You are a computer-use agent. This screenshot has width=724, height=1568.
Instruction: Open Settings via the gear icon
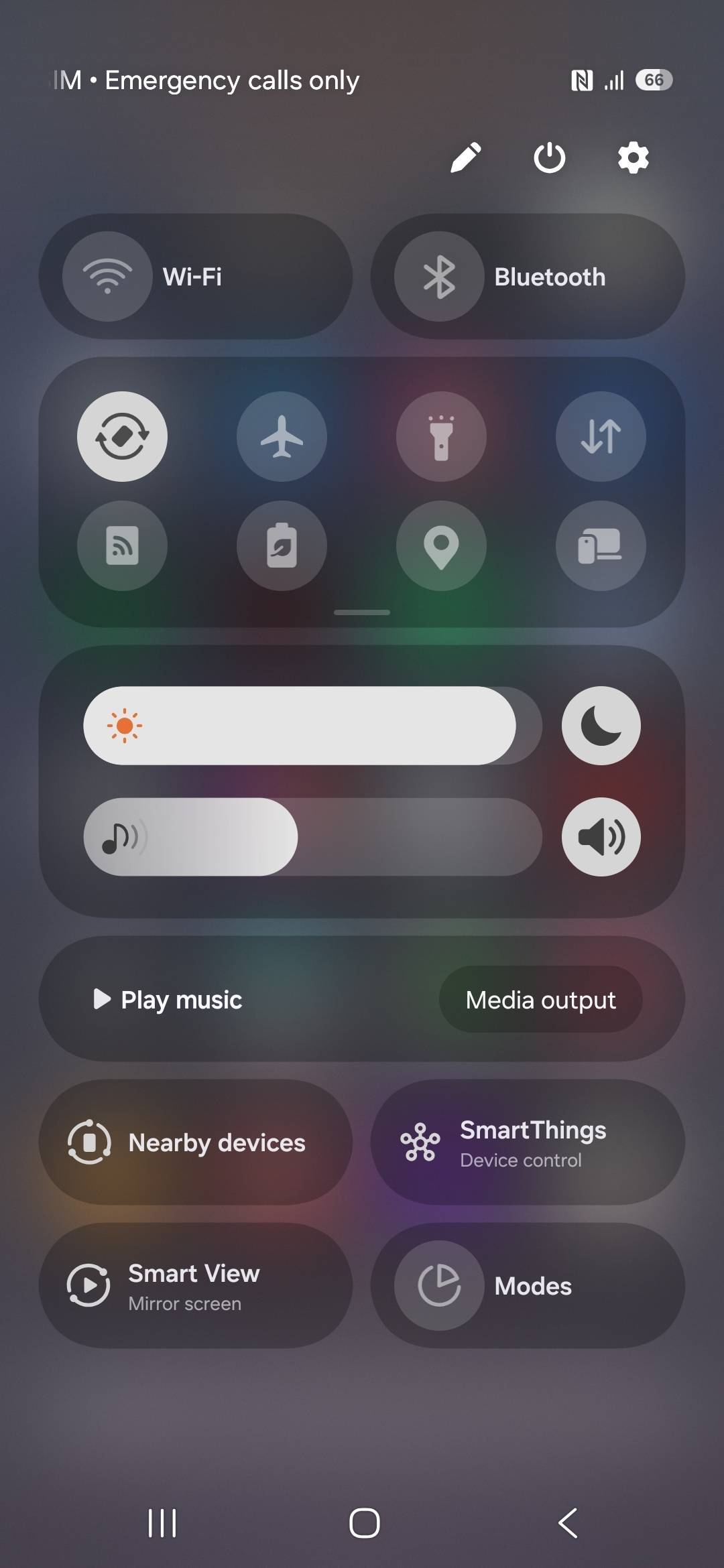(633, 157)
